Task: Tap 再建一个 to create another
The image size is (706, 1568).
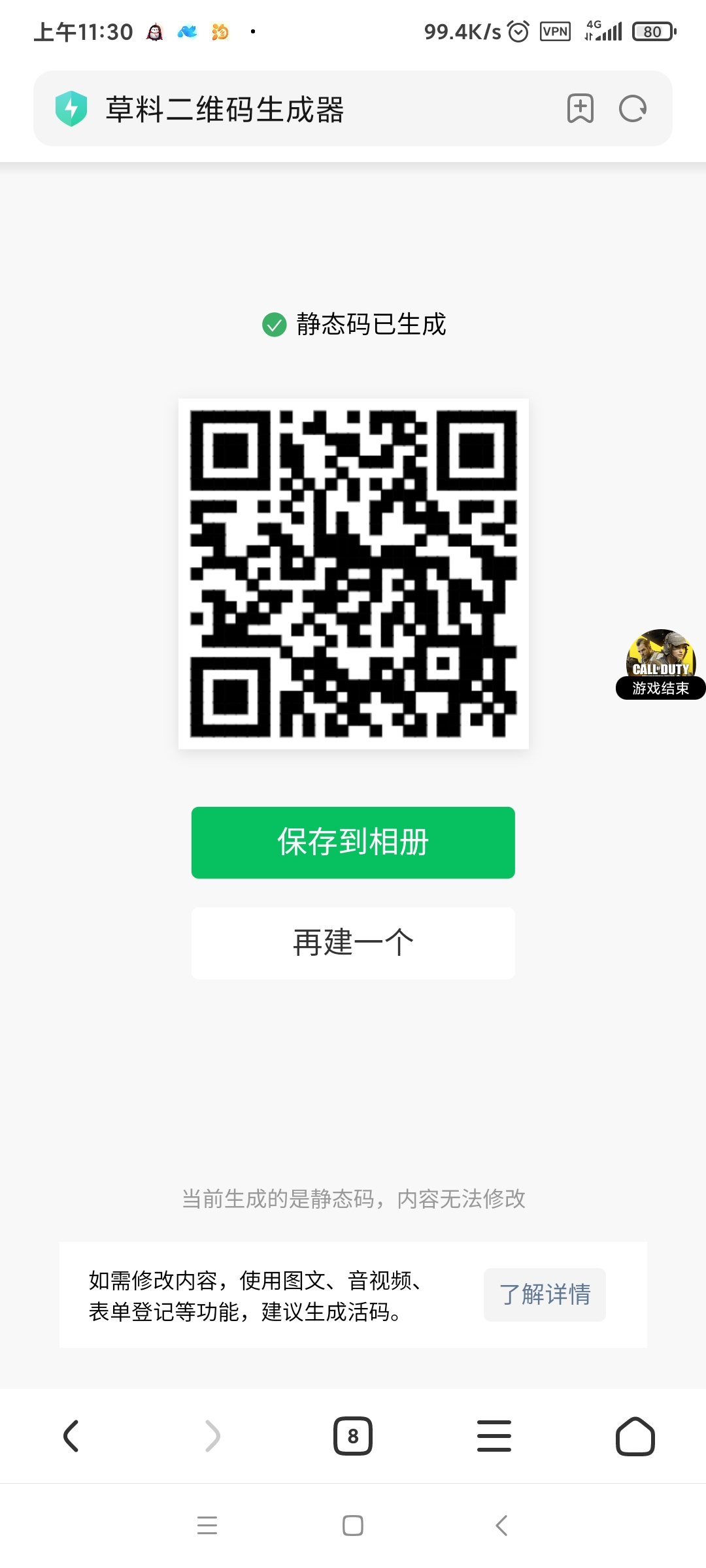Action: 353,943
